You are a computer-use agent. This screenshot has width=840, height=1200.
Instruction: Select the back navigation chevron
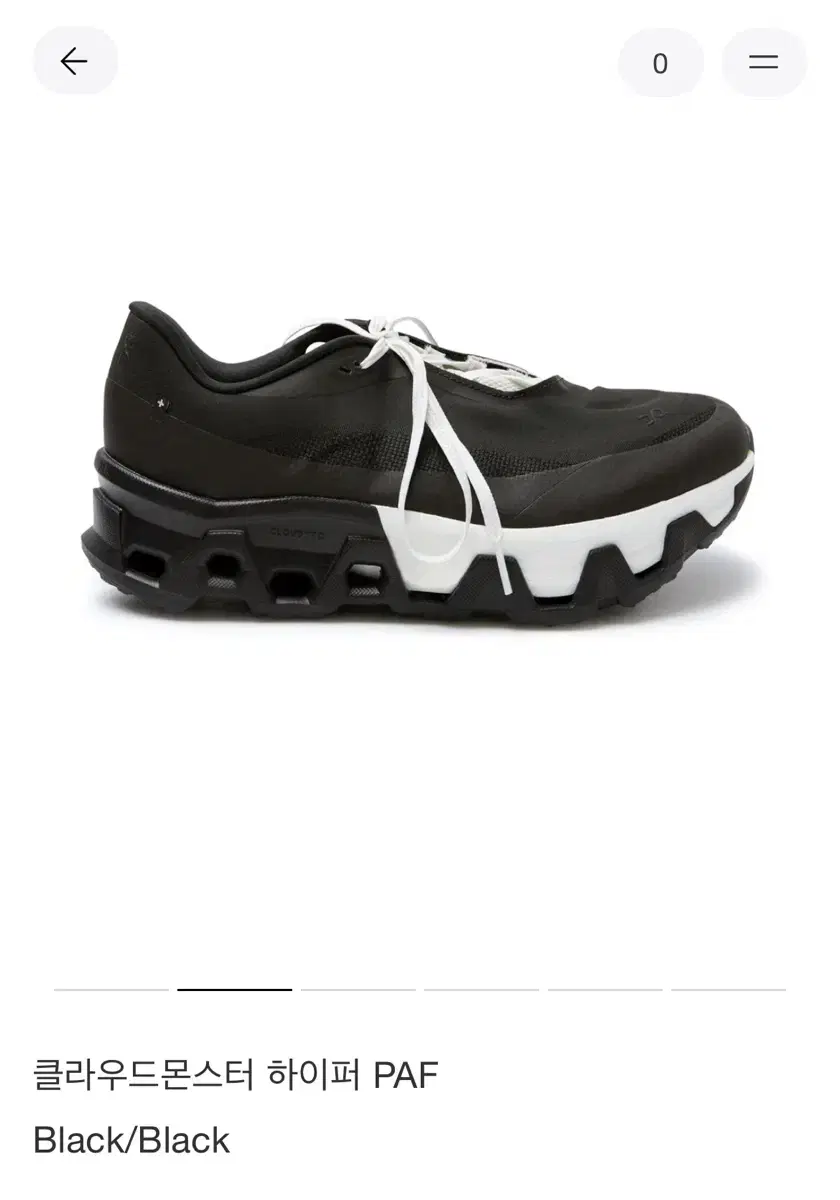(75, 61)
